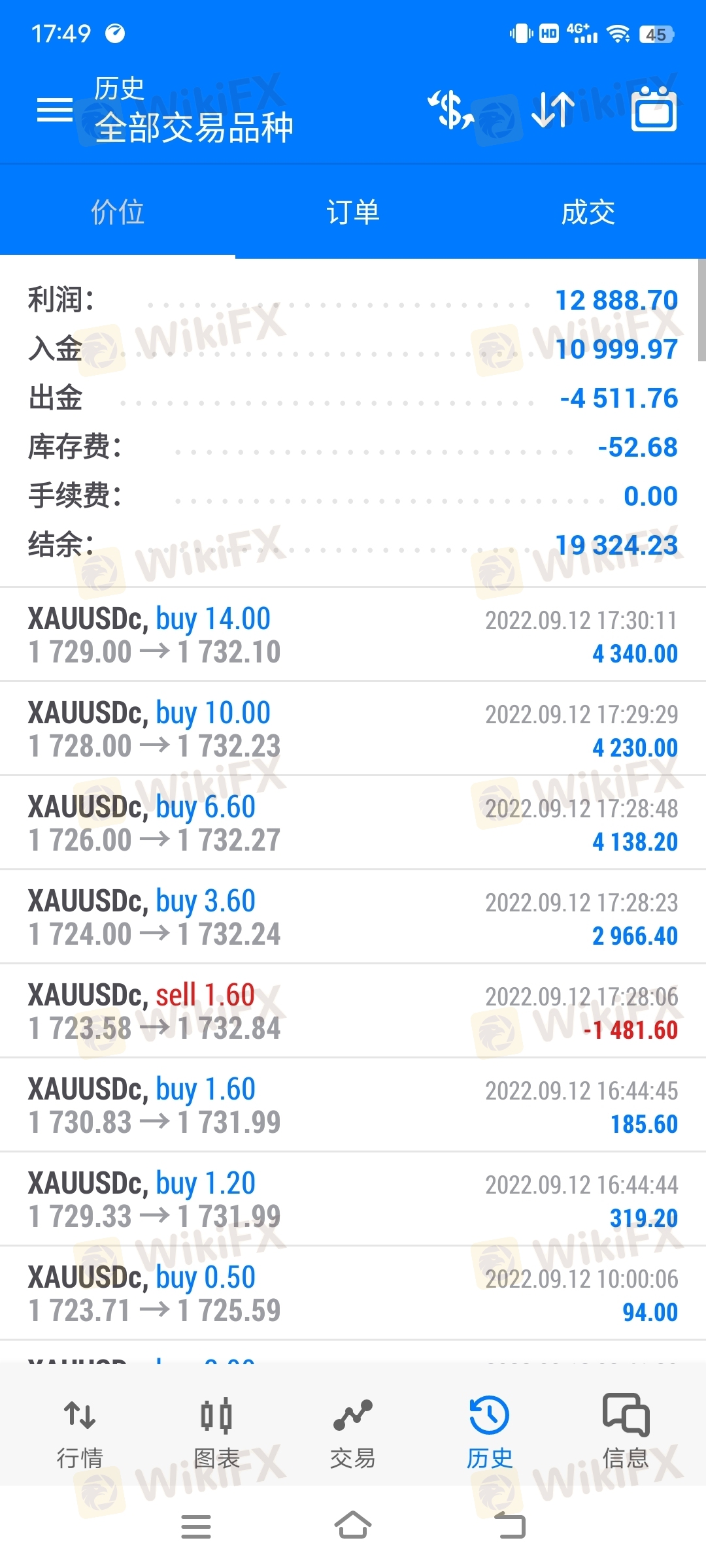Screen dimensions: 706x1568
Task: Open the buy 1.60 XAUUSDc trade
Action: point(353,1105)
